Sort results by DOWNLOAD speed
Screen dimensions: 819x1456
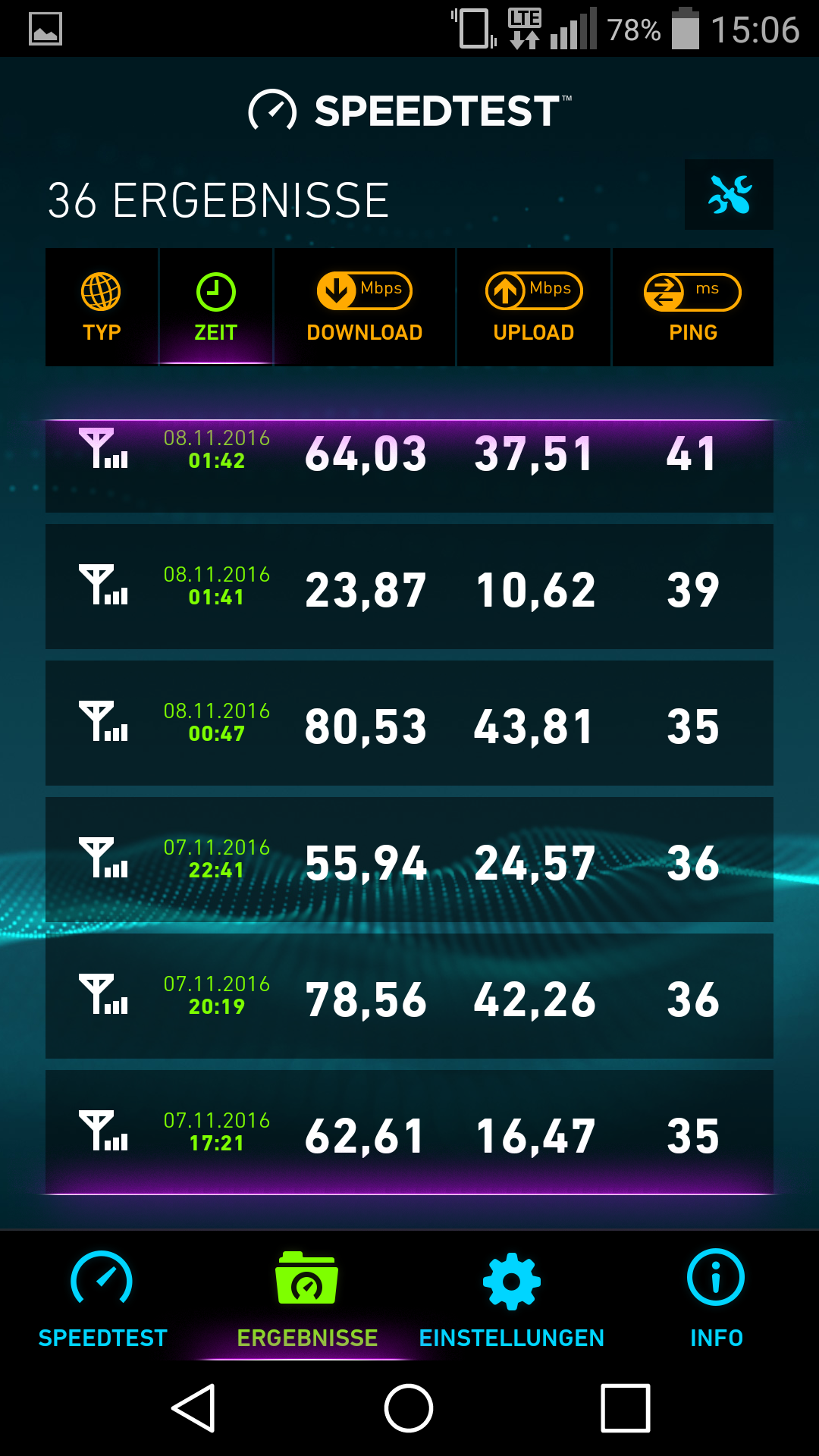tap(365, 307)
